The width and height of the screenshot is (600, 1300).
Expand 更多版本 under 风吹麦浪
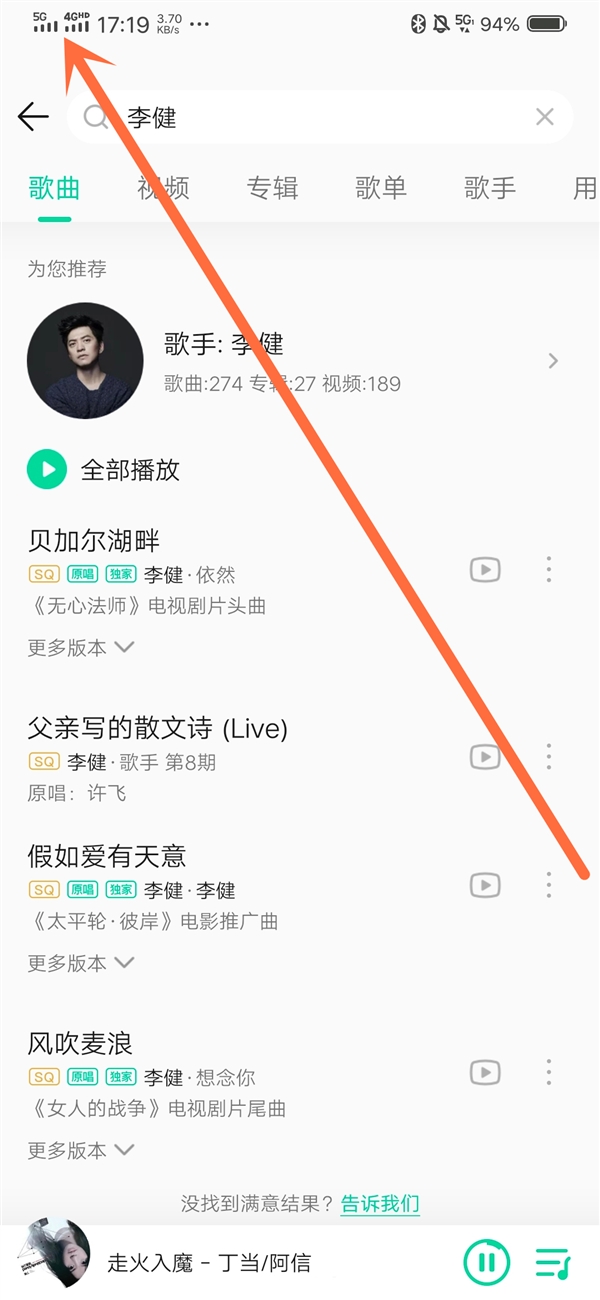[x=81, y=1150]
